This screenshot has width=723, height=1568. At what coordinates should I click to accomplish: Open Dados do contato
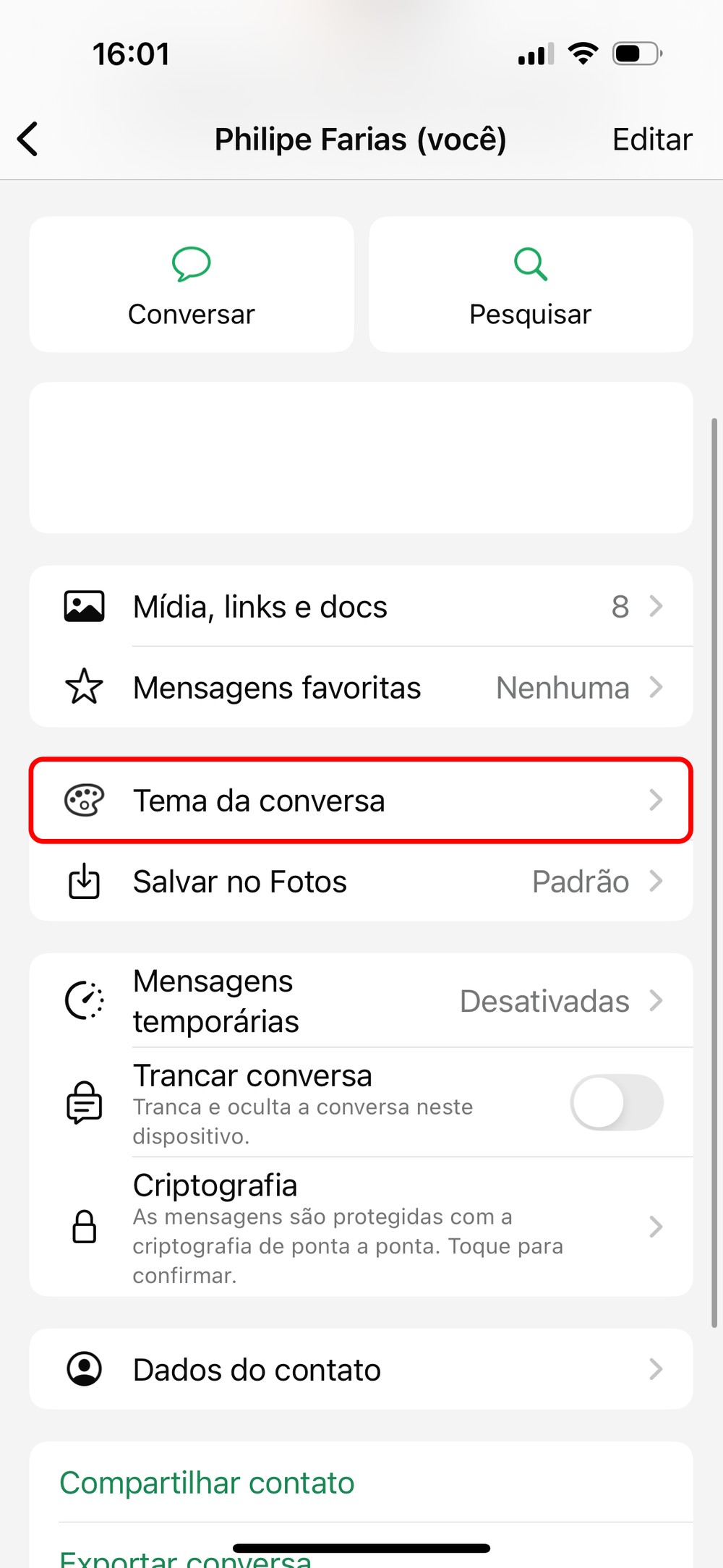pyautogui.click(x=361, y=1370)
